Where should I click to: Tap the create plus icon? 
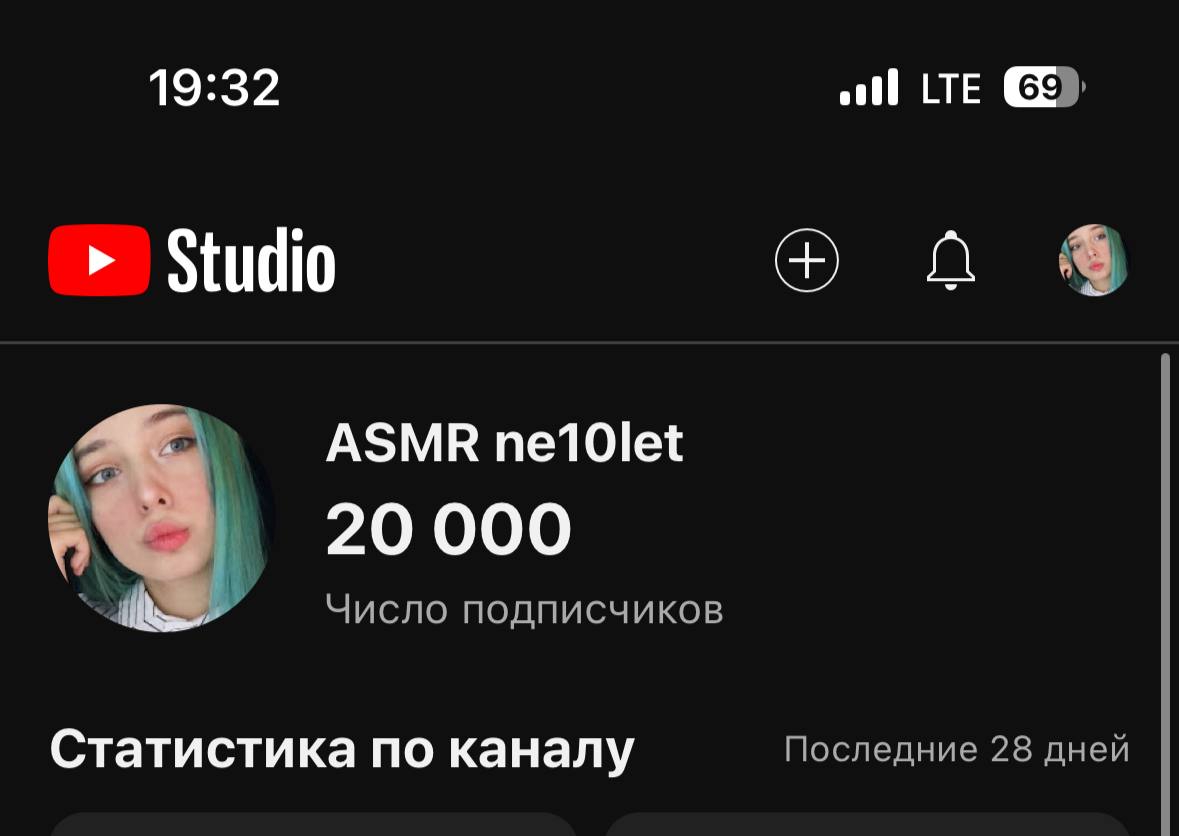click(807, 260)
